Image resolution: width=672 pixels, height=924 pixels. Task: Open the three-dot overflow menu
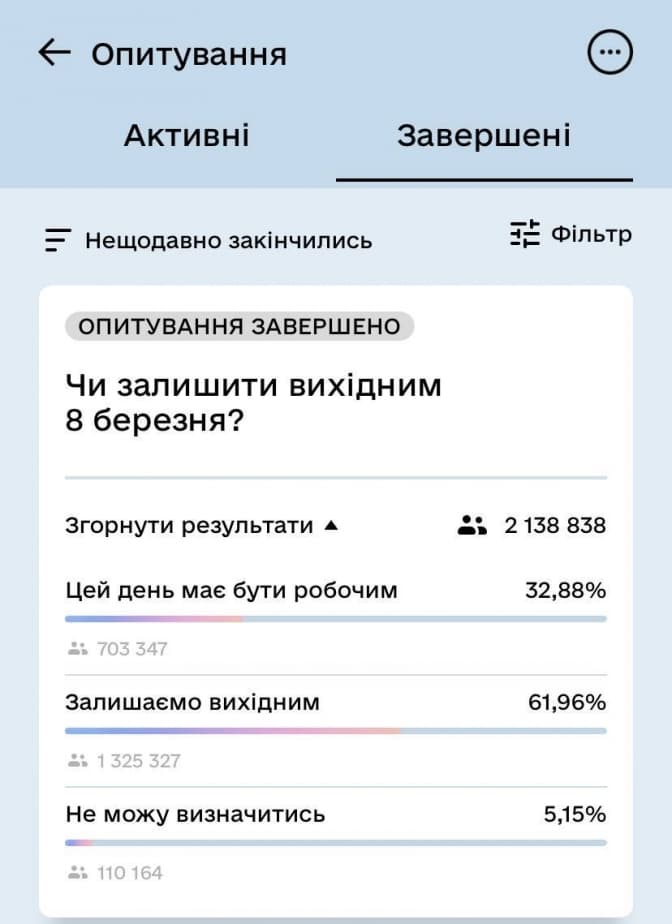tap(610, 53)
